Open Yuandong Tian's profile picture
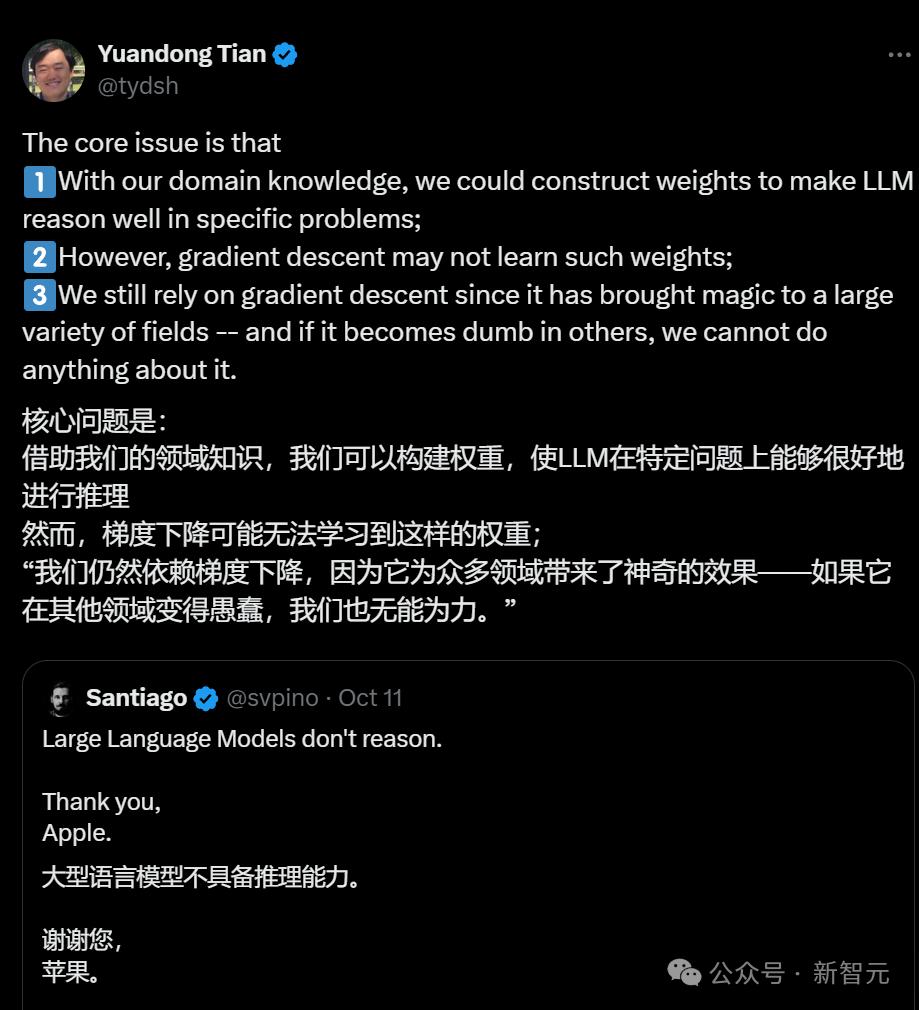This screenshot has width=919, height=1010. click(x=54, y=70)
